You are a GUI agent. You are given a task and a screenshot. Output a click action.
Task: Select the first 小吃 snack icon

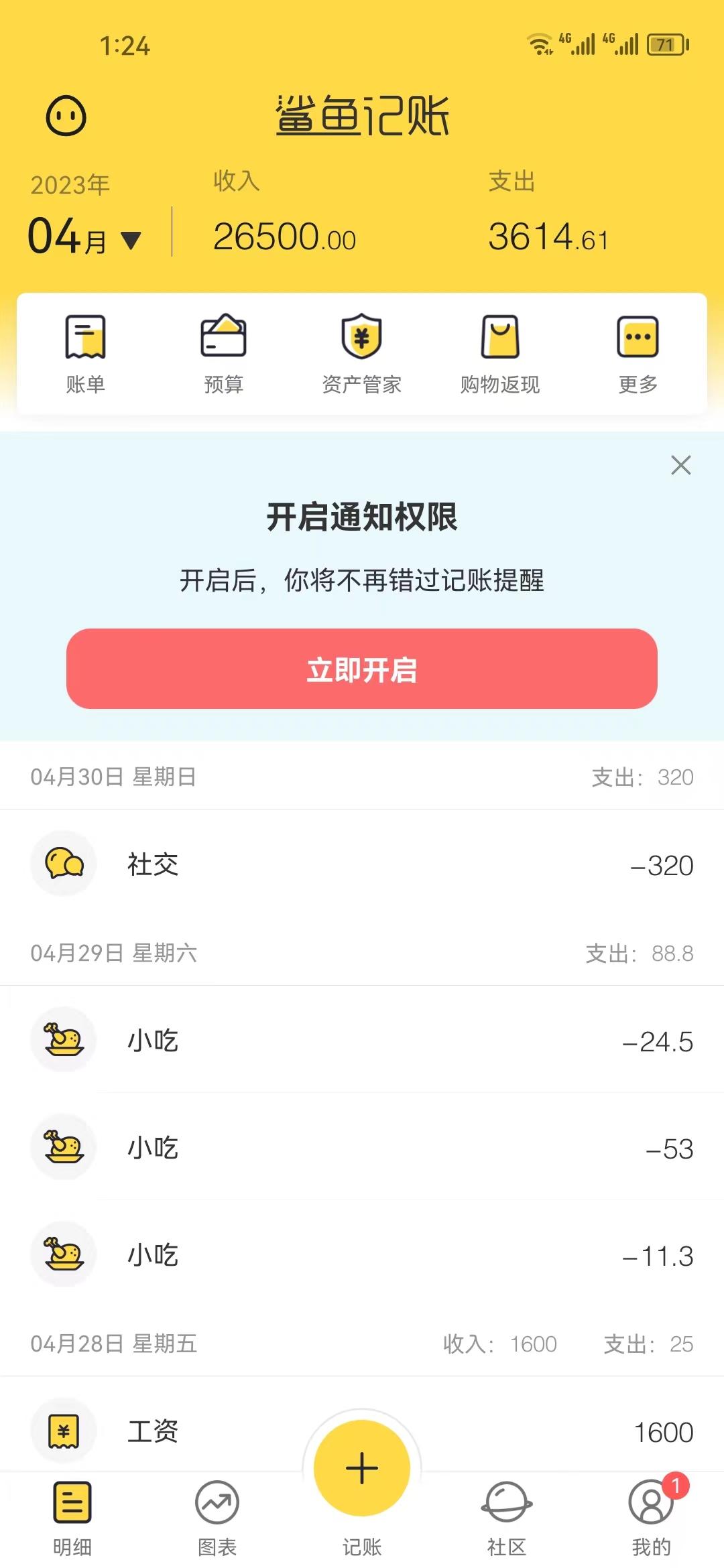tap(64, 1039)
